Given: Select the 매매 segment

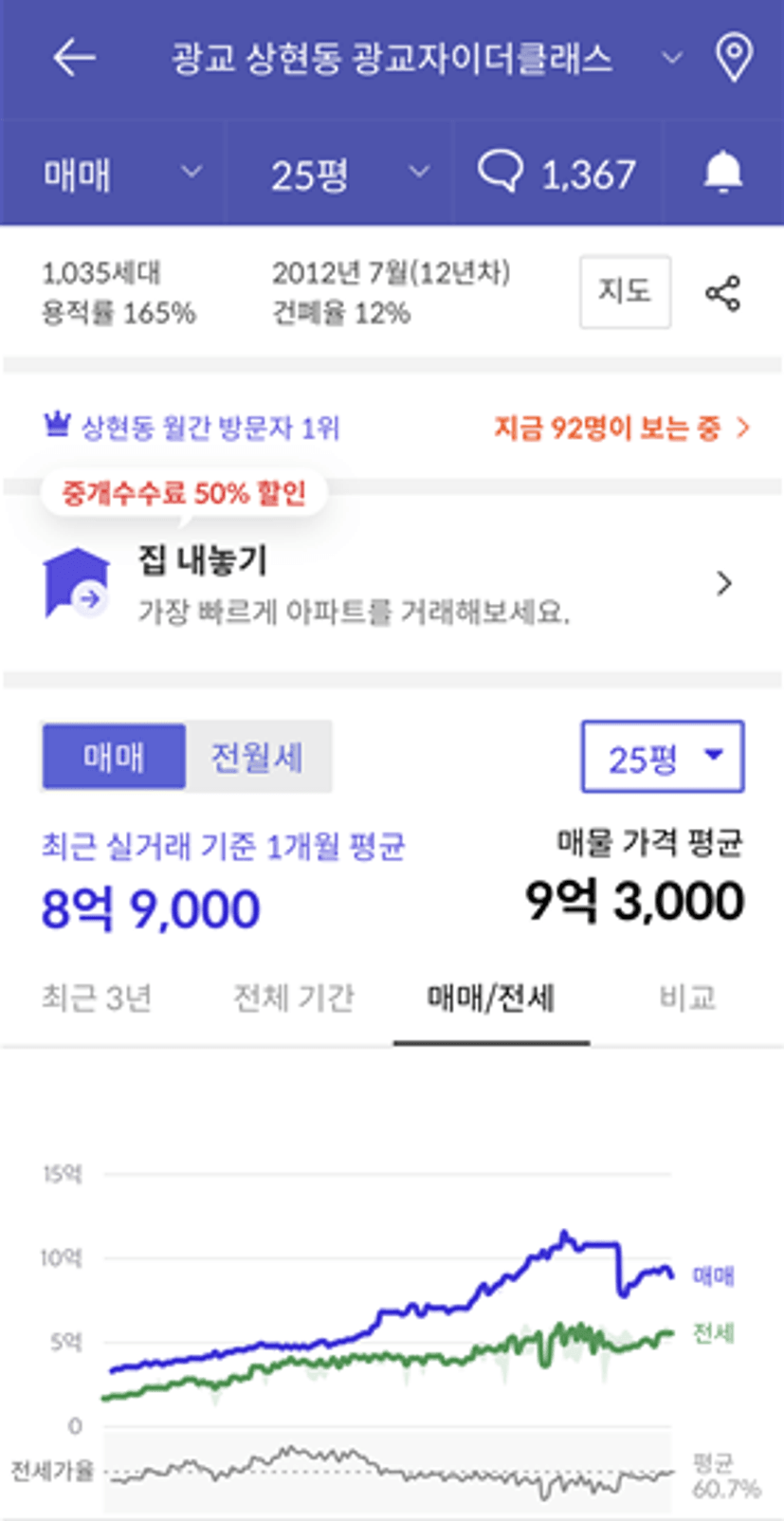Looking at the screenshot, I should tap(114, 757).
